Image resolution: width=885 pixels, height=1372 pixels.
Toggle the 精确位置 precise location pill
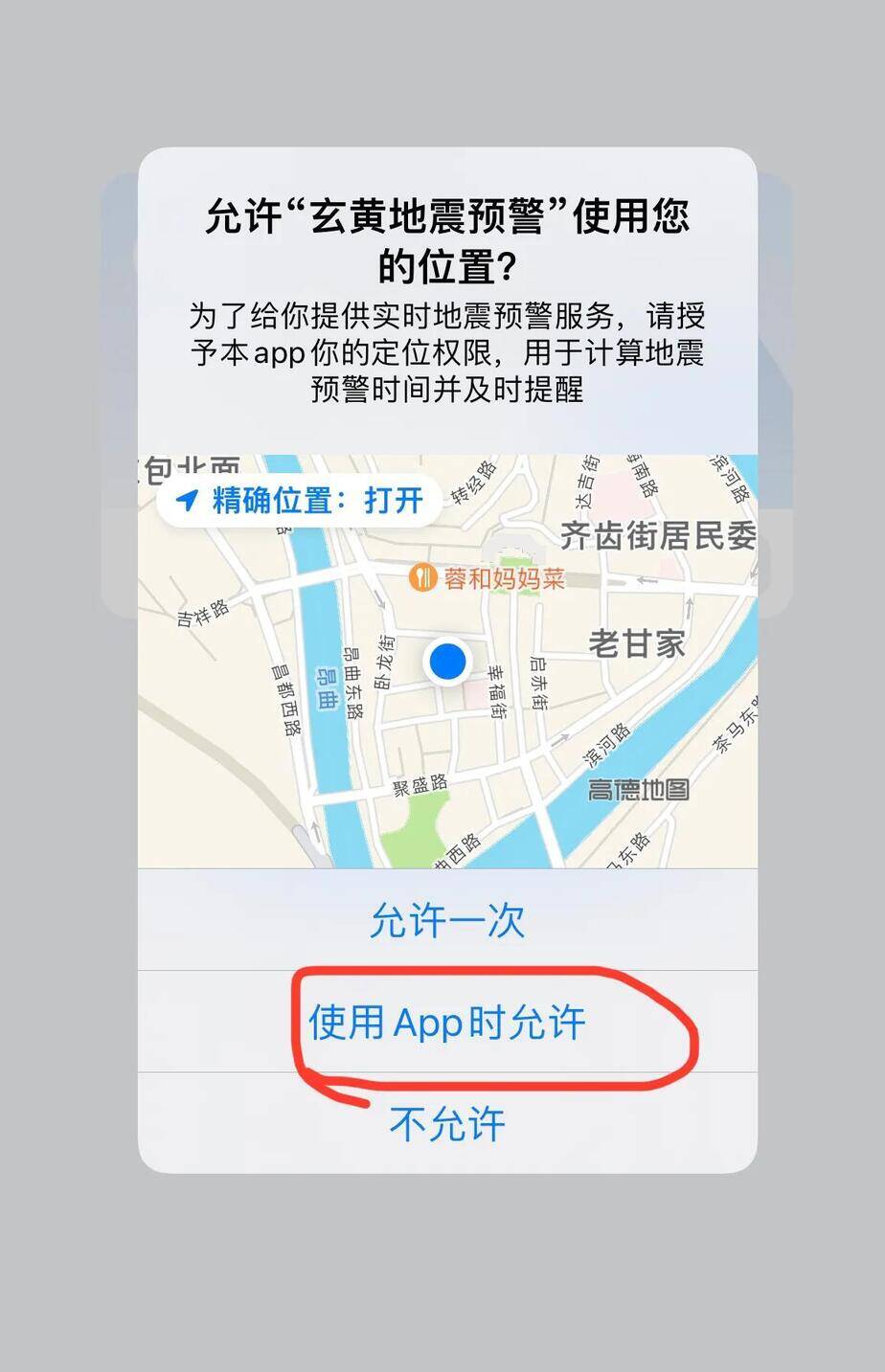click(300, 500)
